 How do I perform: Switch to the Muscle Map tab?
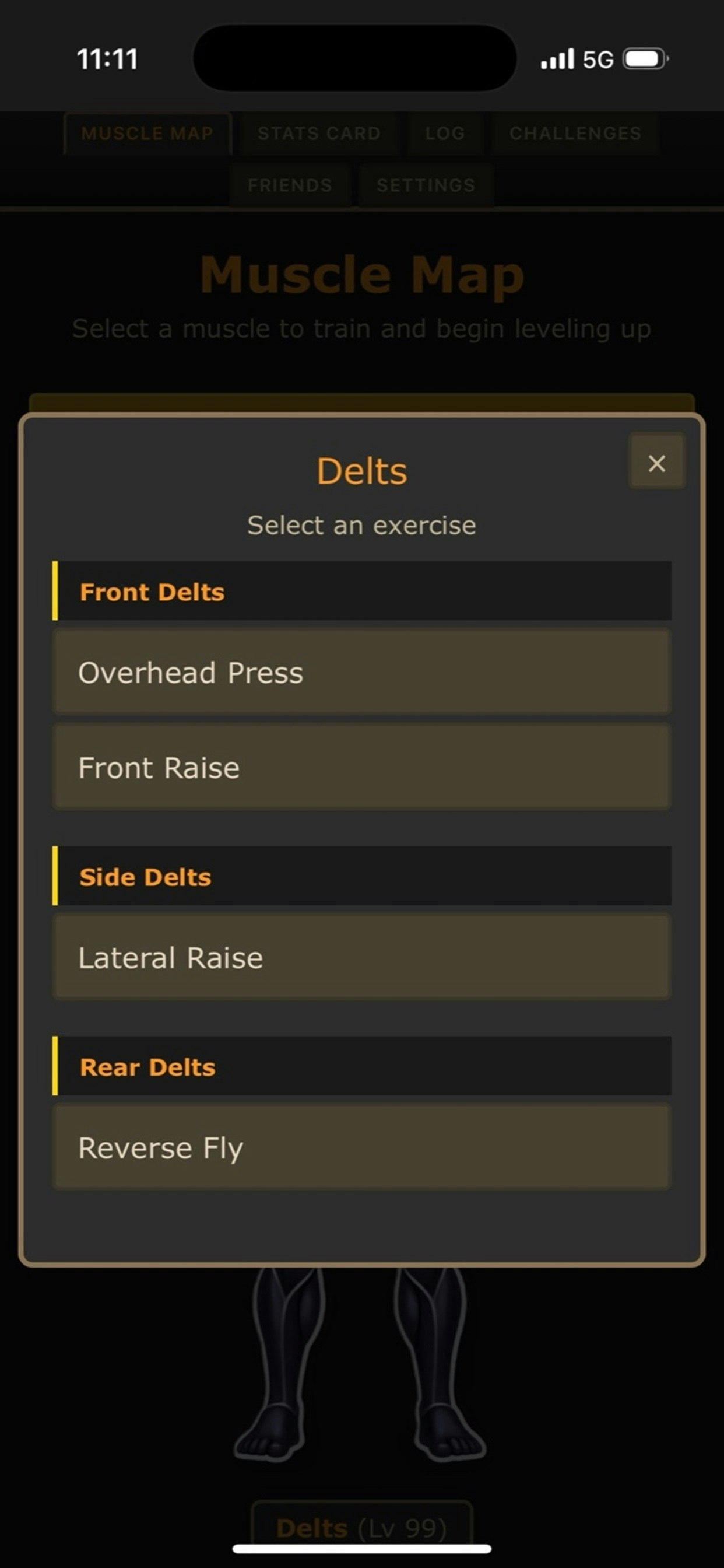coord(148,134)
